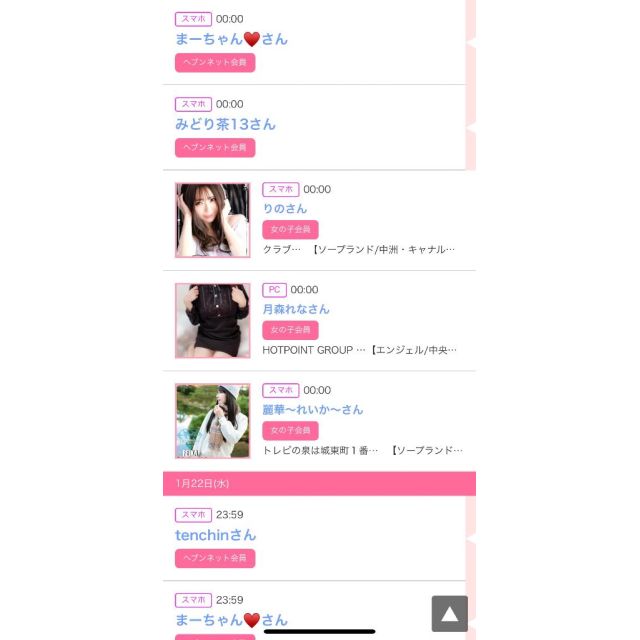
Task: Open りのさん's profile link
Action: [x=284, y=209]
